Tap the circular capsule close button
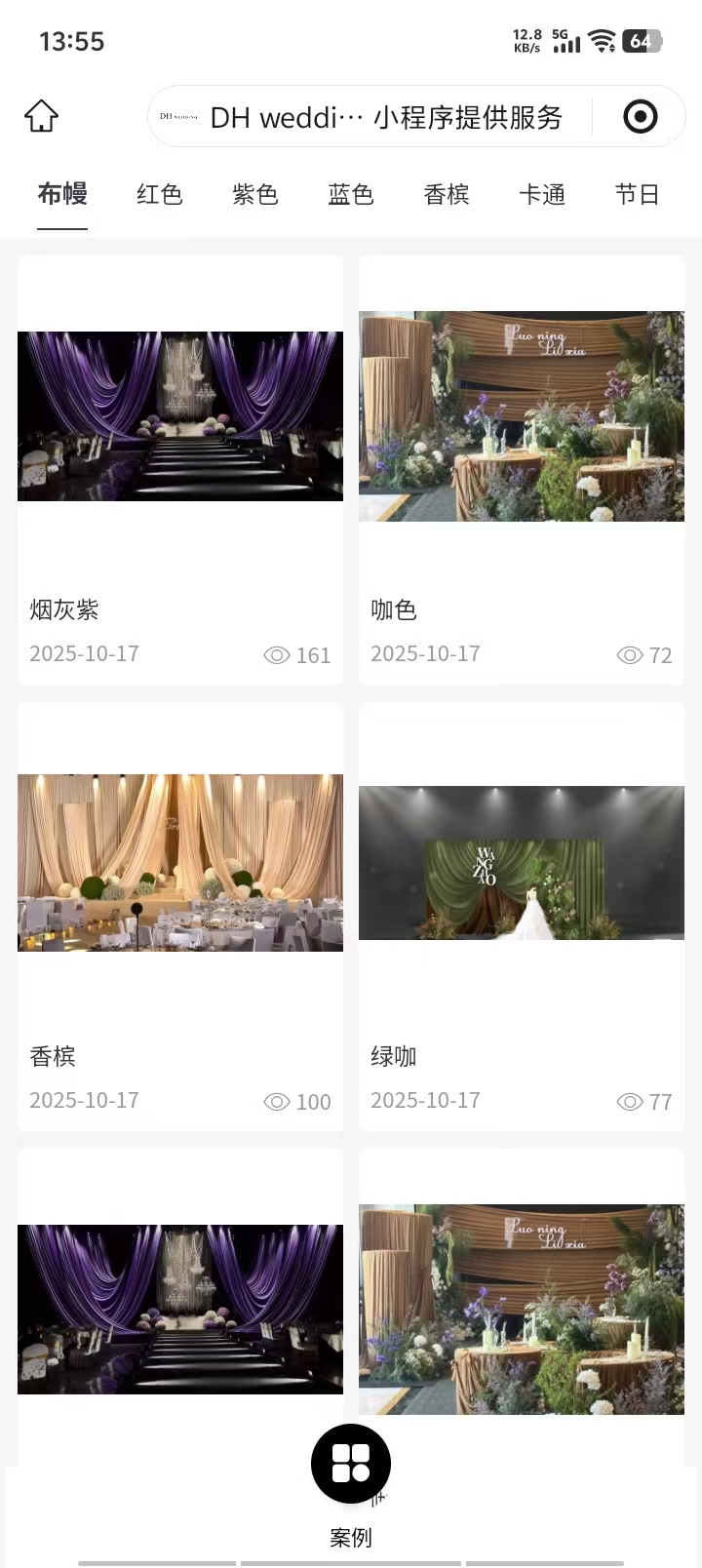 pos(640,117)
